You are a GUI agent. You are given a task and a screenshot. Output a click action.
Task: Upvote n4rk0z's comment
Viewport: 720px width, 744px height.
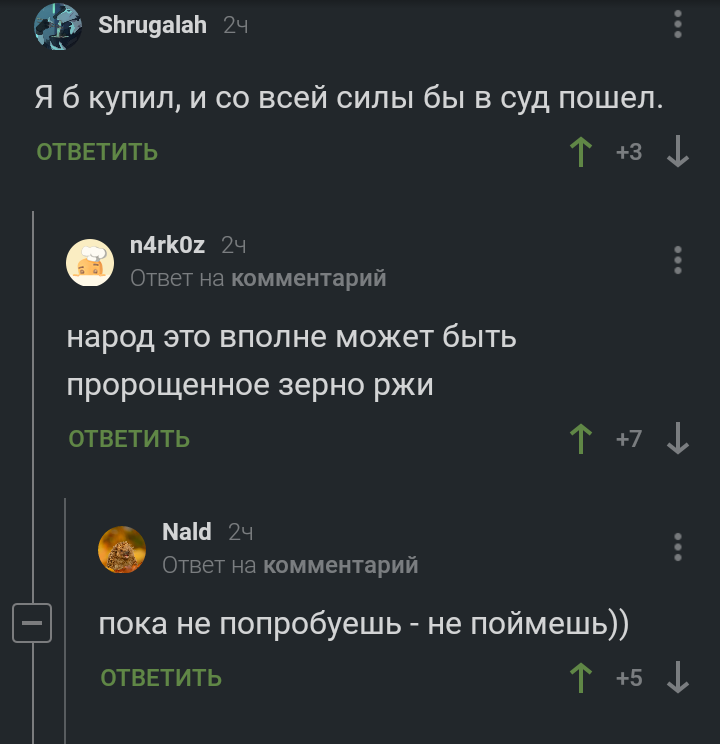pyautogui.click(x=580, y=438)
